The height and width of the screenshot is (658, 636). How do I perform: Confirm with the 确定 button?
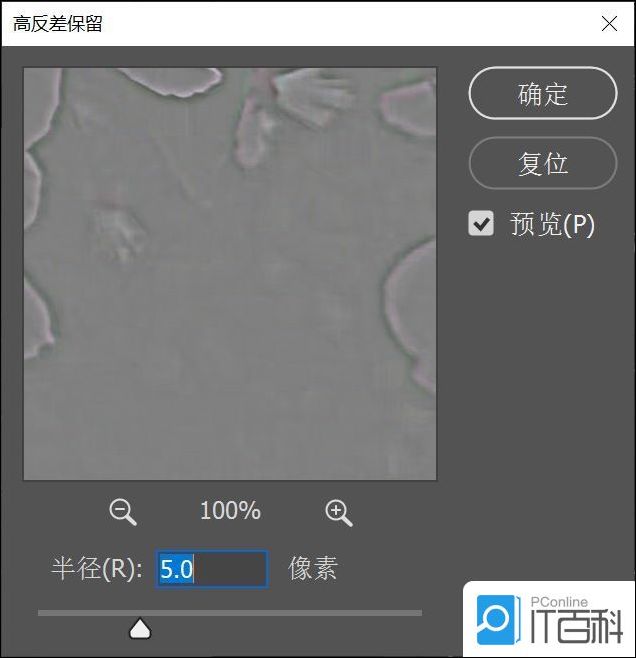(x=543, y=94)
